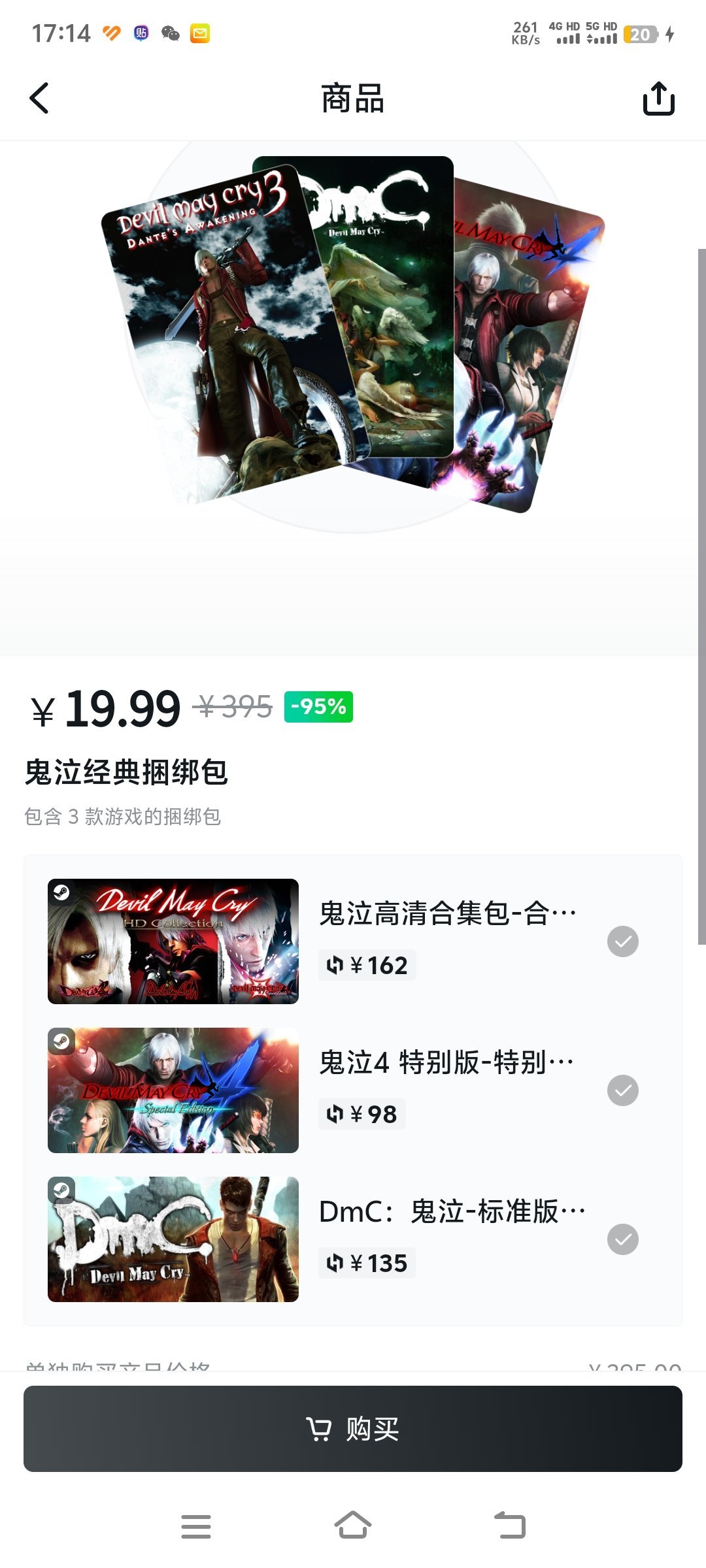Viewport: 706px width, 1568px height.
Task: Open 鬼泣高清合集包 game item
Action: pos(447,913)
